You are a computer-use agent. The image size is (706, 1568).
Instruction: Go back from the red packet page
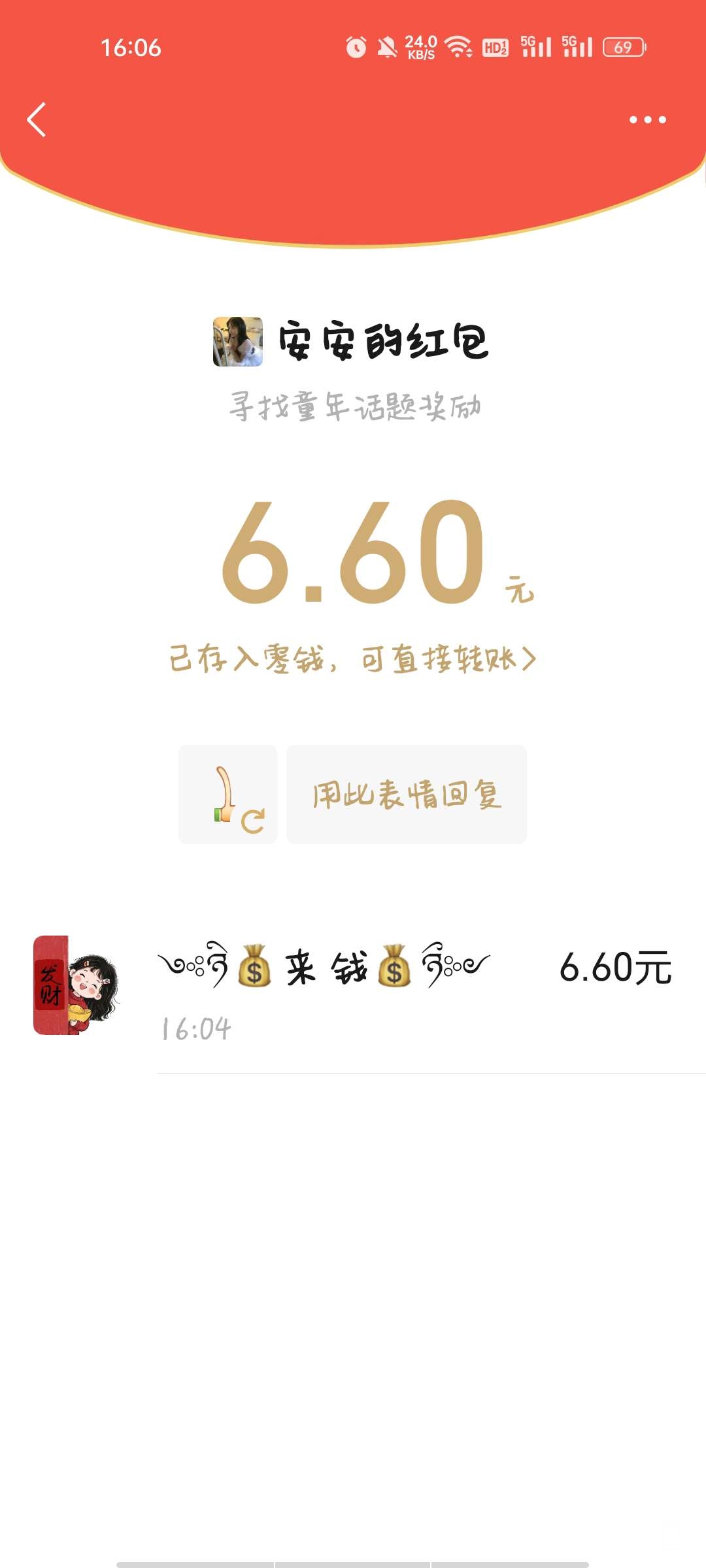click(37, 120)
